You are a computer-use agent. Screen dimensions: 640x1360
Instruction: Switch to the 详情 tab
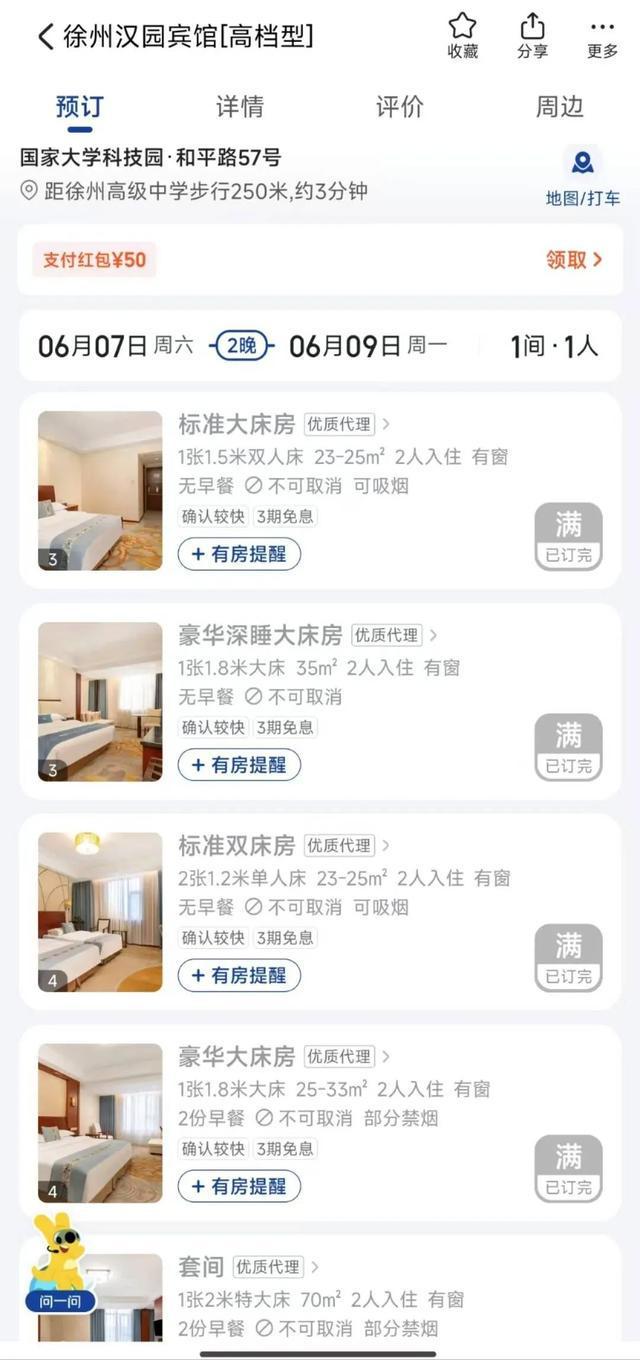[239, 107]
